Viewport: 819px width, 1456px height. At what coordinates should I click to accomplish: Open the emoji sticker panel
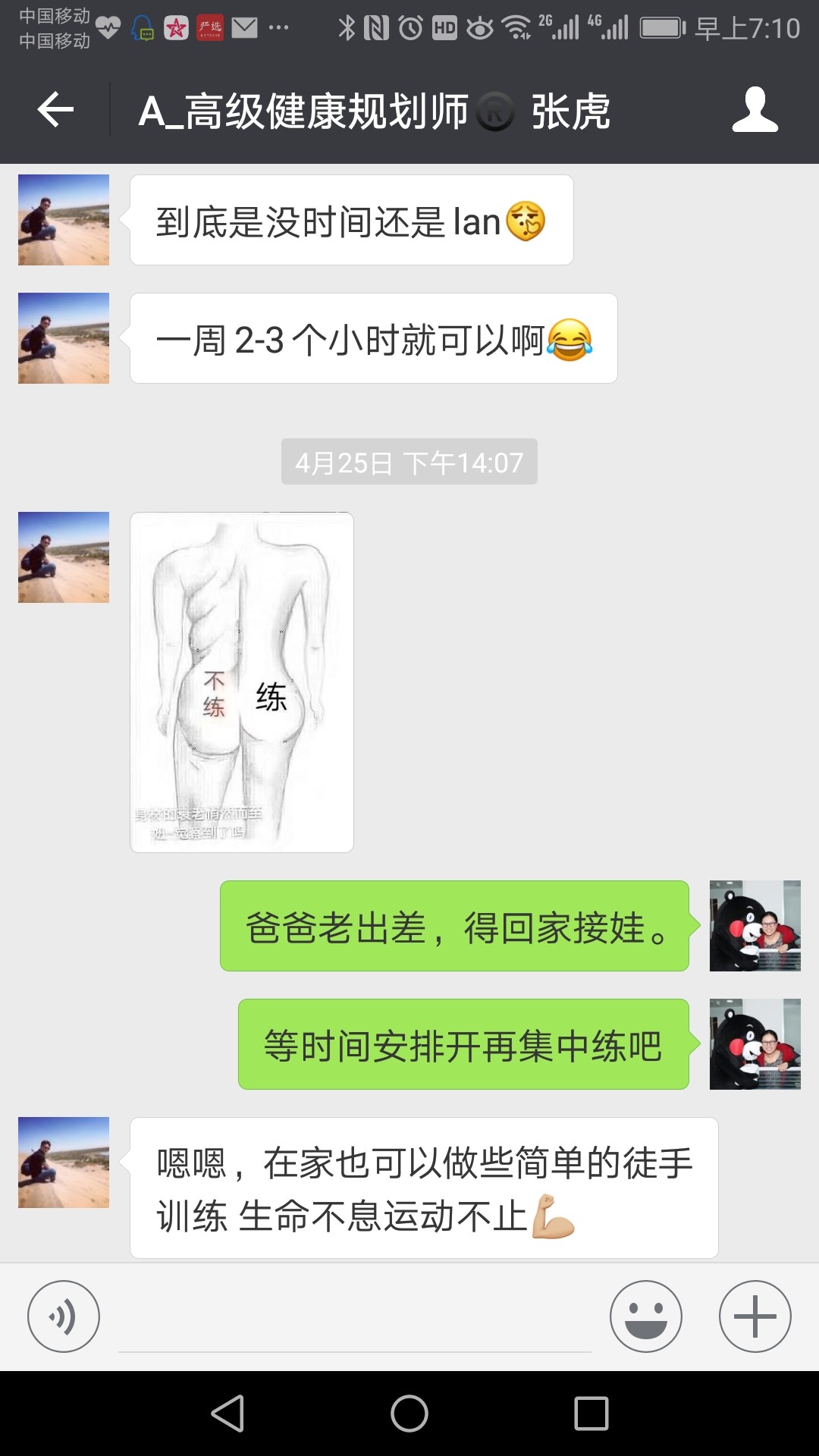point(646,1316)
